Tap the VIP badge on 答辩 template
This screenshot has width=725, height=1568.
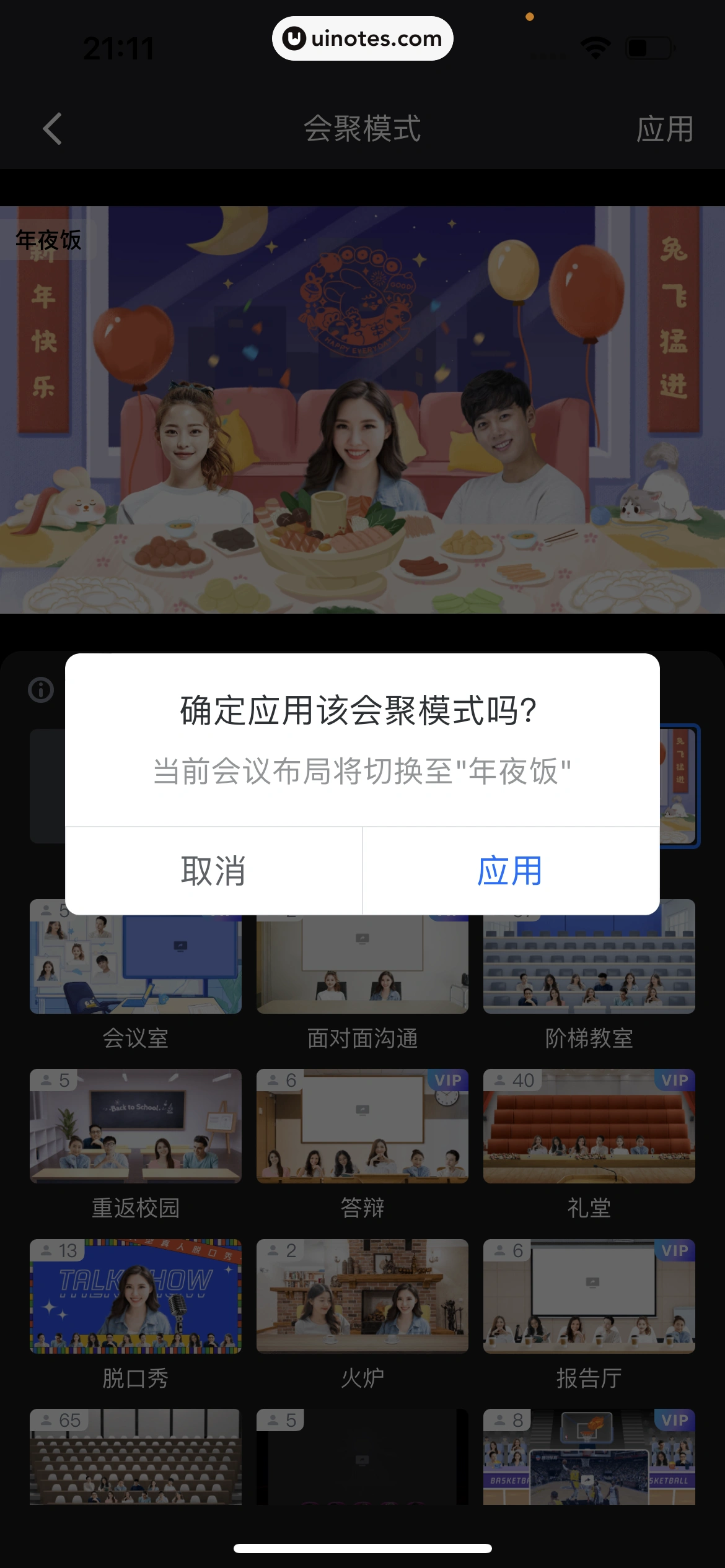coord(447,1080)
